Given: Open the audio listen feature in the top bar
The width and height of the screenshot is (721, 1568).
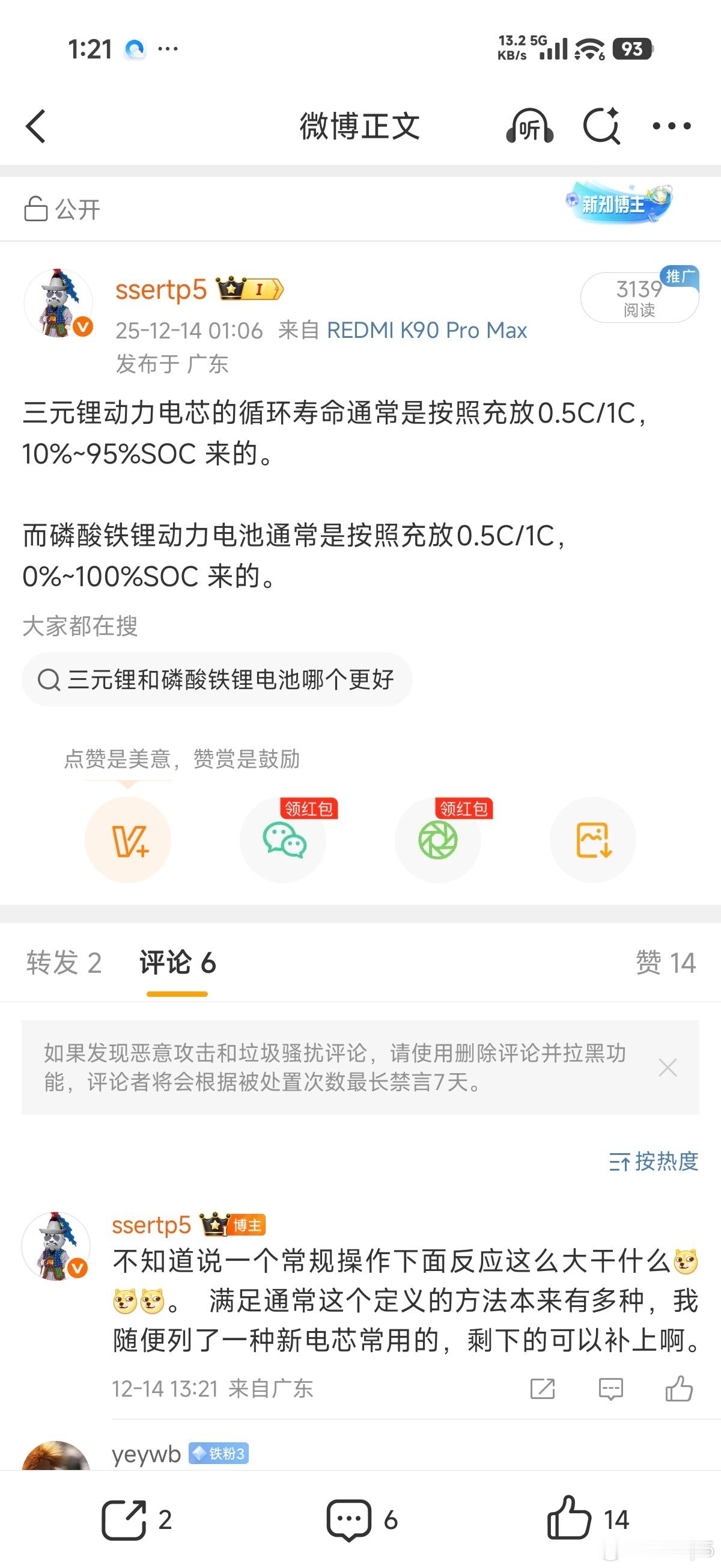Looking at the screenshot, I should (x=531, y=126).
